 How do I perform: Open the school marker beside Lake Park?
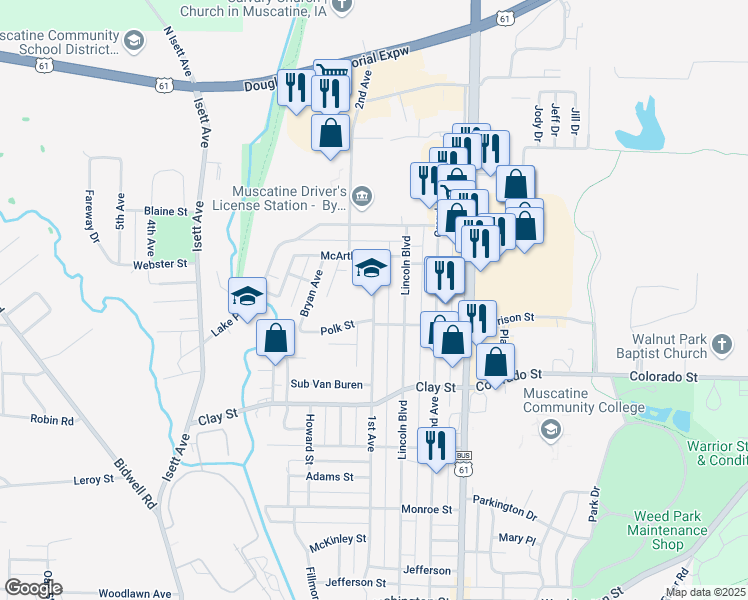(247, 296)
